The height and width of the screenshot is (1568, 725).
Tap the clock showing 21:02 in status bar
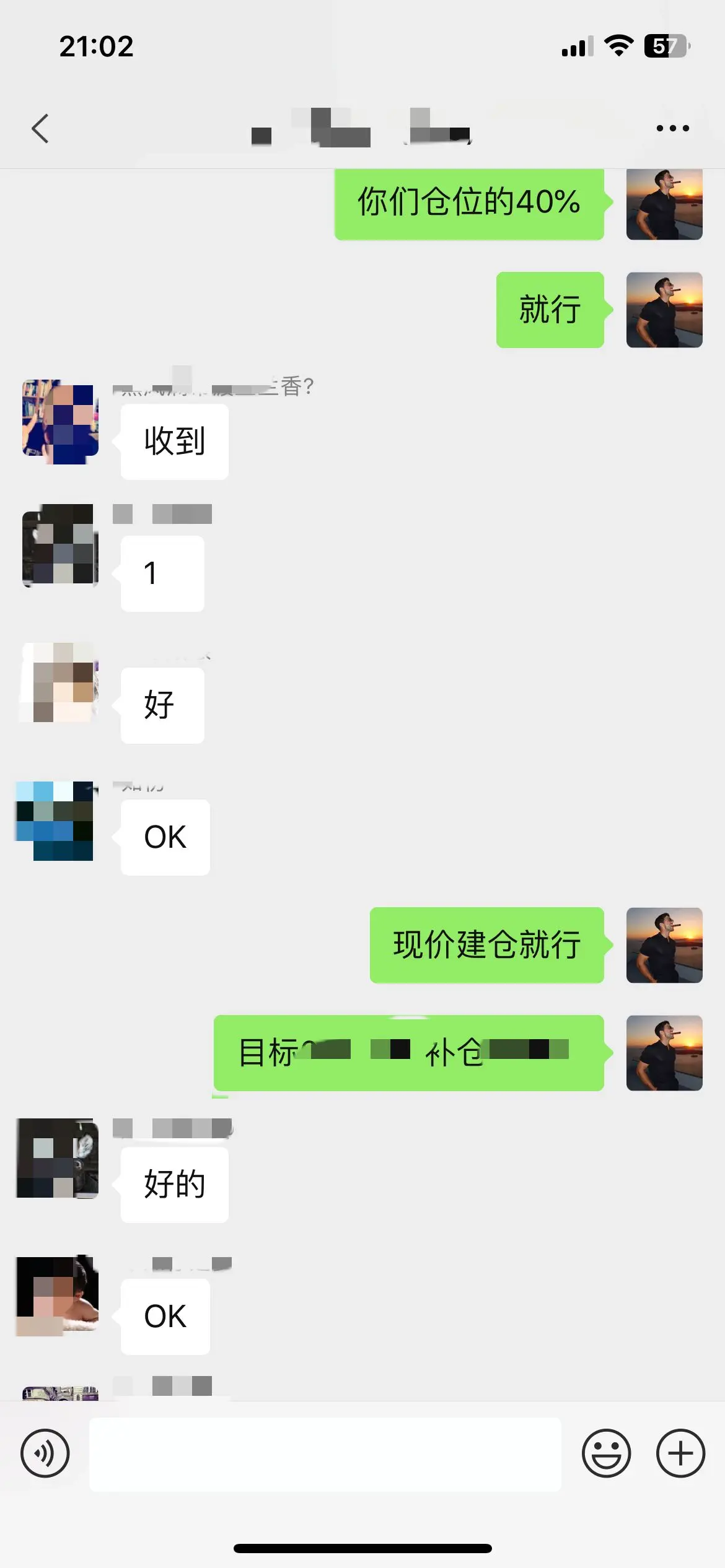click(96, 46)
